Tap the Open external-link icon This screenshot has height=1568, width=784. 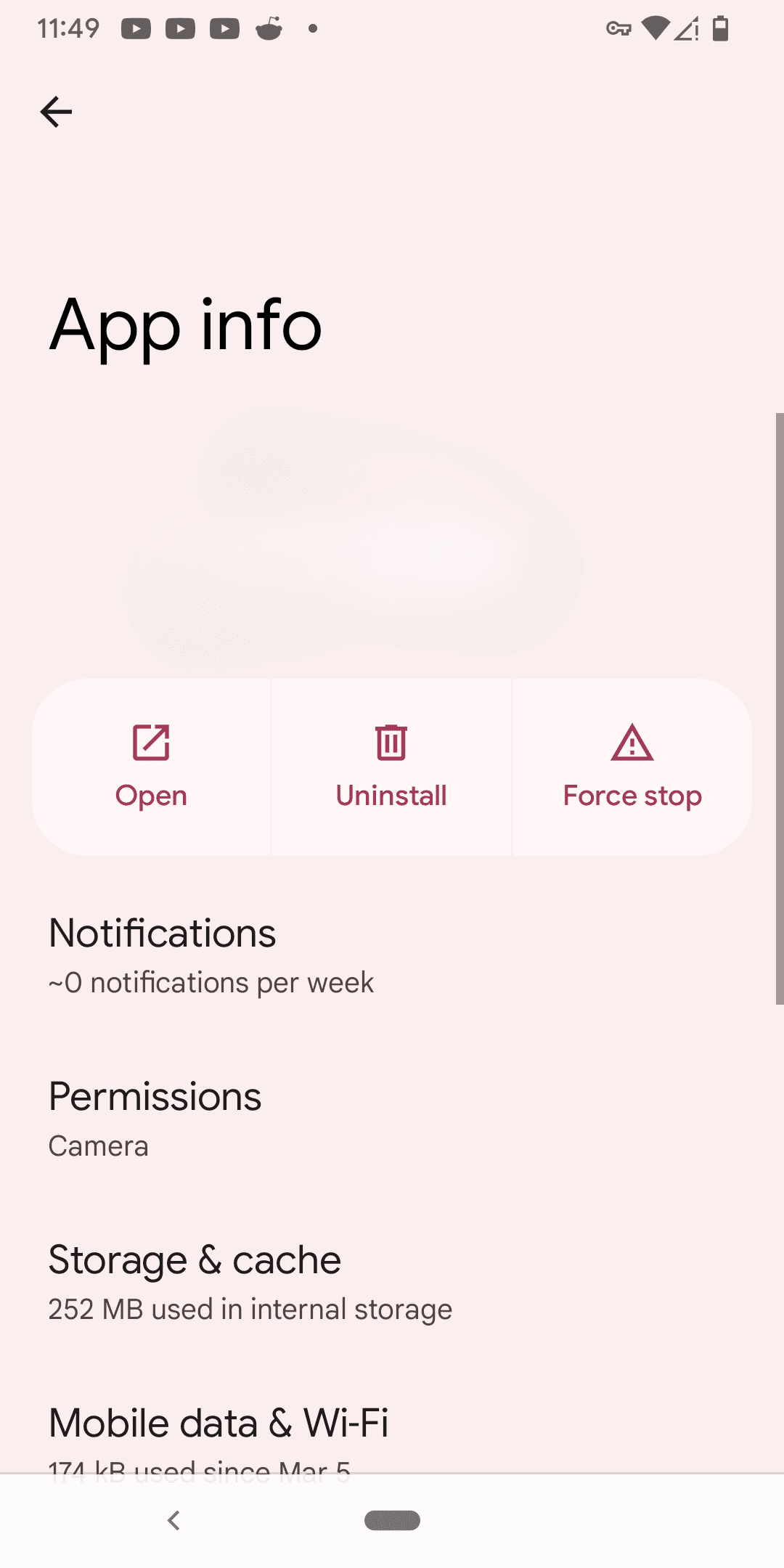(x=150, y=743)
